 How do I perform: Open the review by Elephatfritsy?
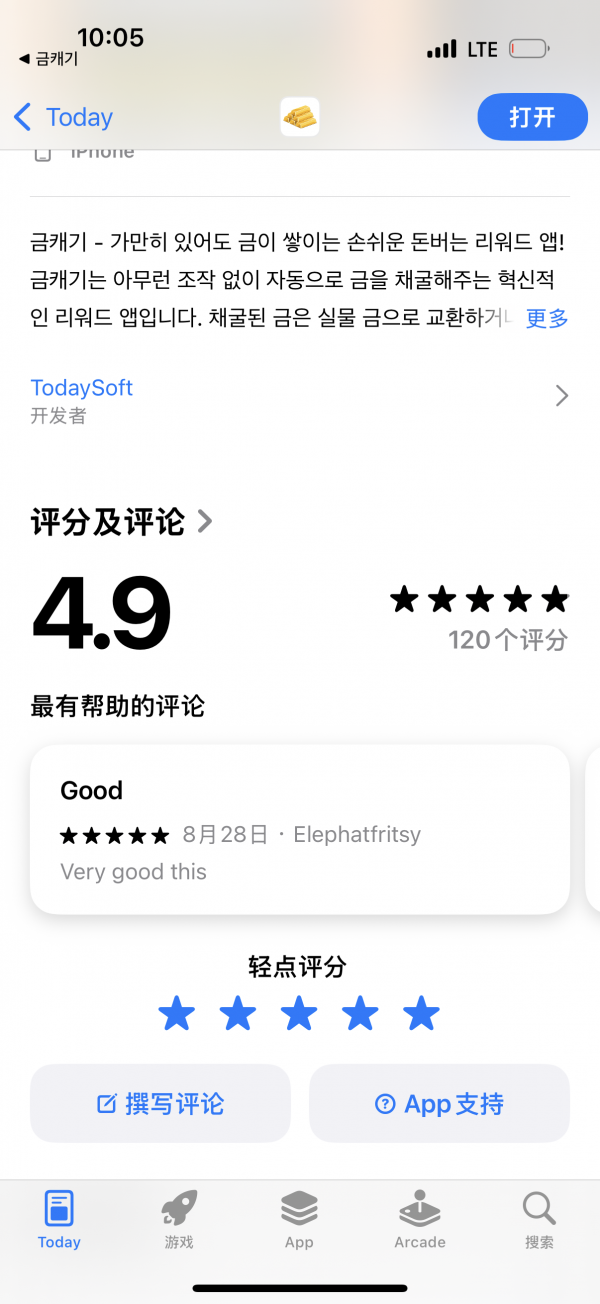(300, 829)
